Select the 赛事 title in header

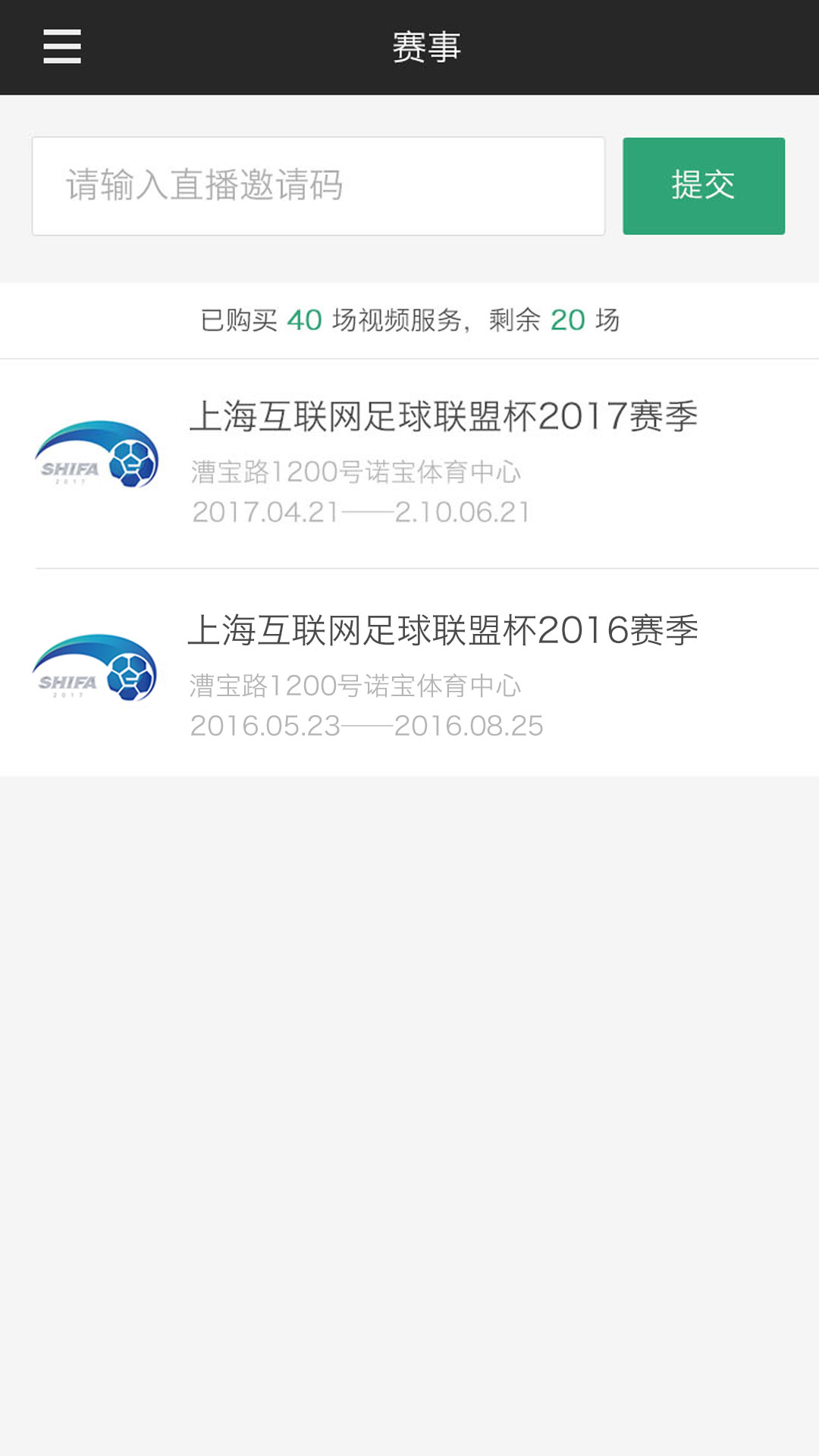click(425, 47)
